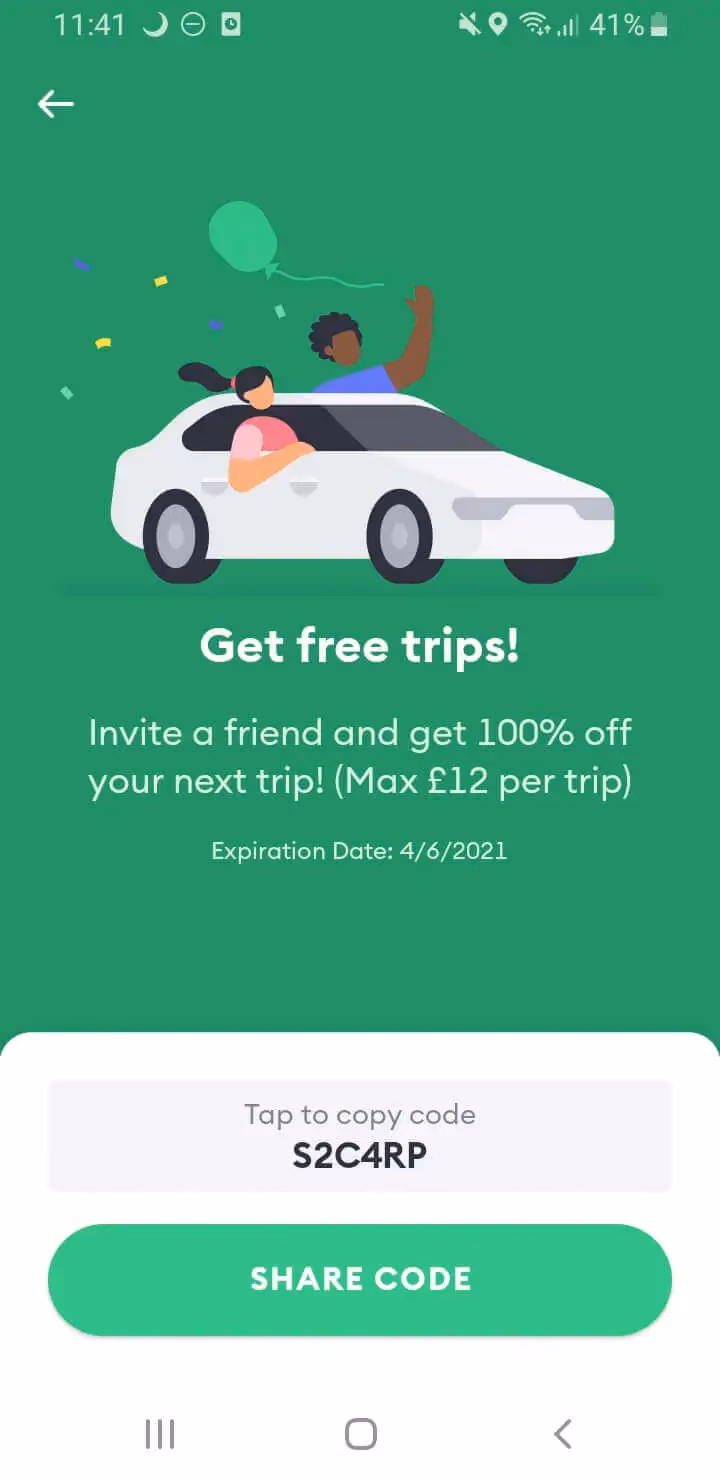
Task: Copy the referral code S2C4RP
Action: tap(359, 1153)
